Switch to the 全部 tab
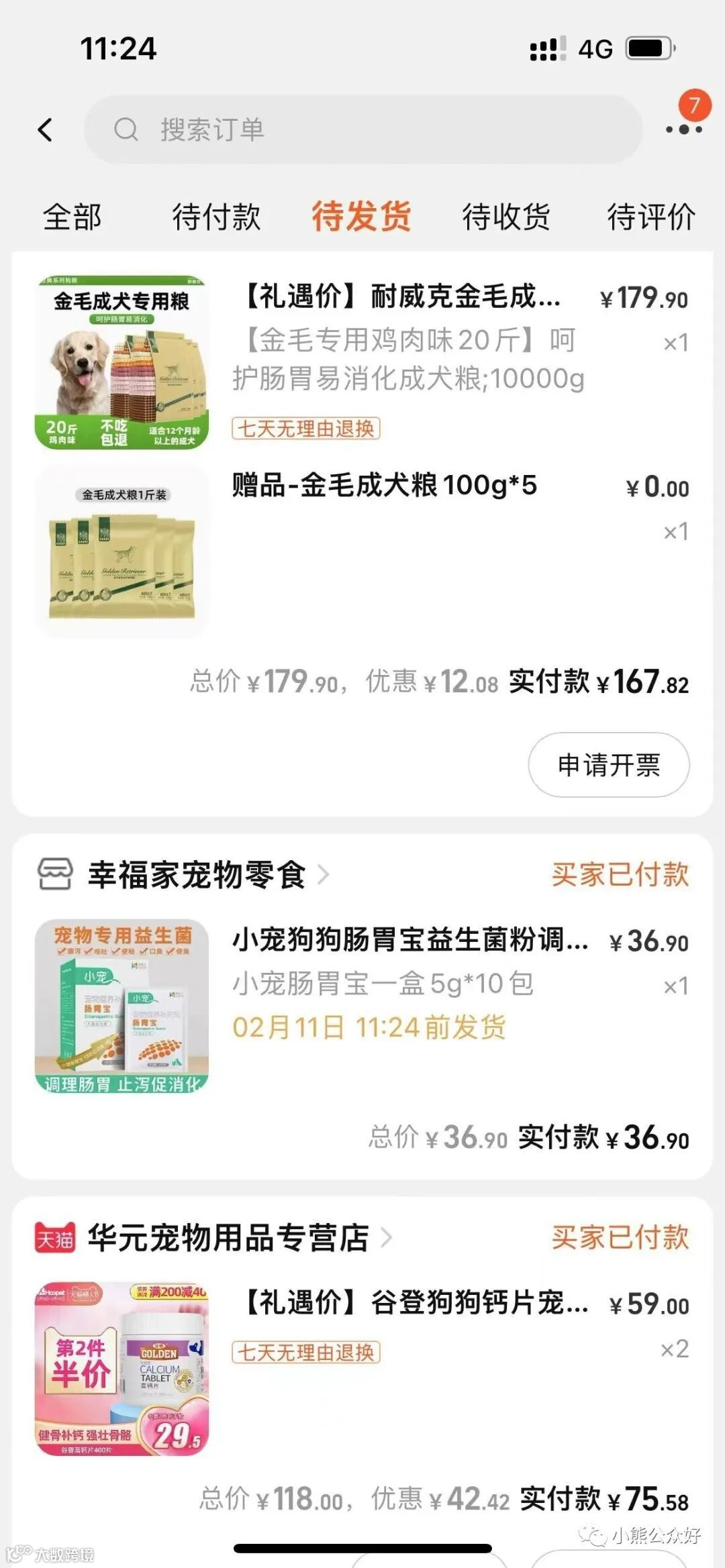 click(72, 217)
